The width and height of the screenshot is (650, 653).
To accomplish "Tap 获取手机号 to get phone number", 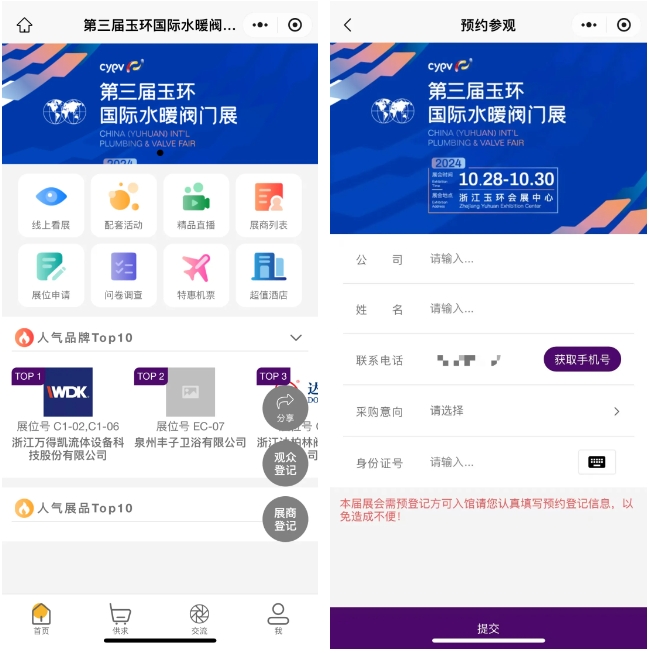I will pos(582,360).
